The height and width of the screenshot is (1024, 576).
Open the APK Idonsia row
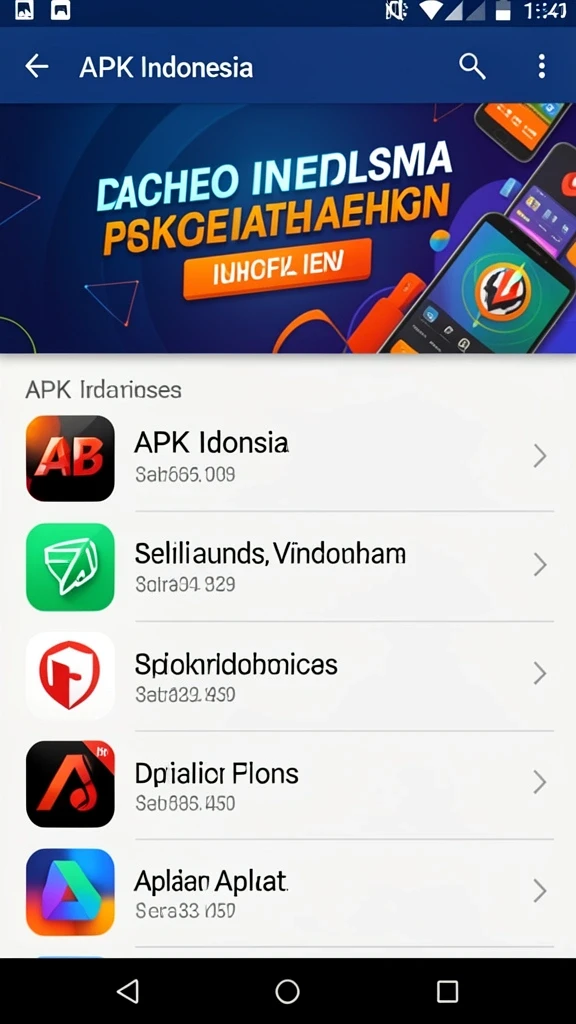point(288,458)
